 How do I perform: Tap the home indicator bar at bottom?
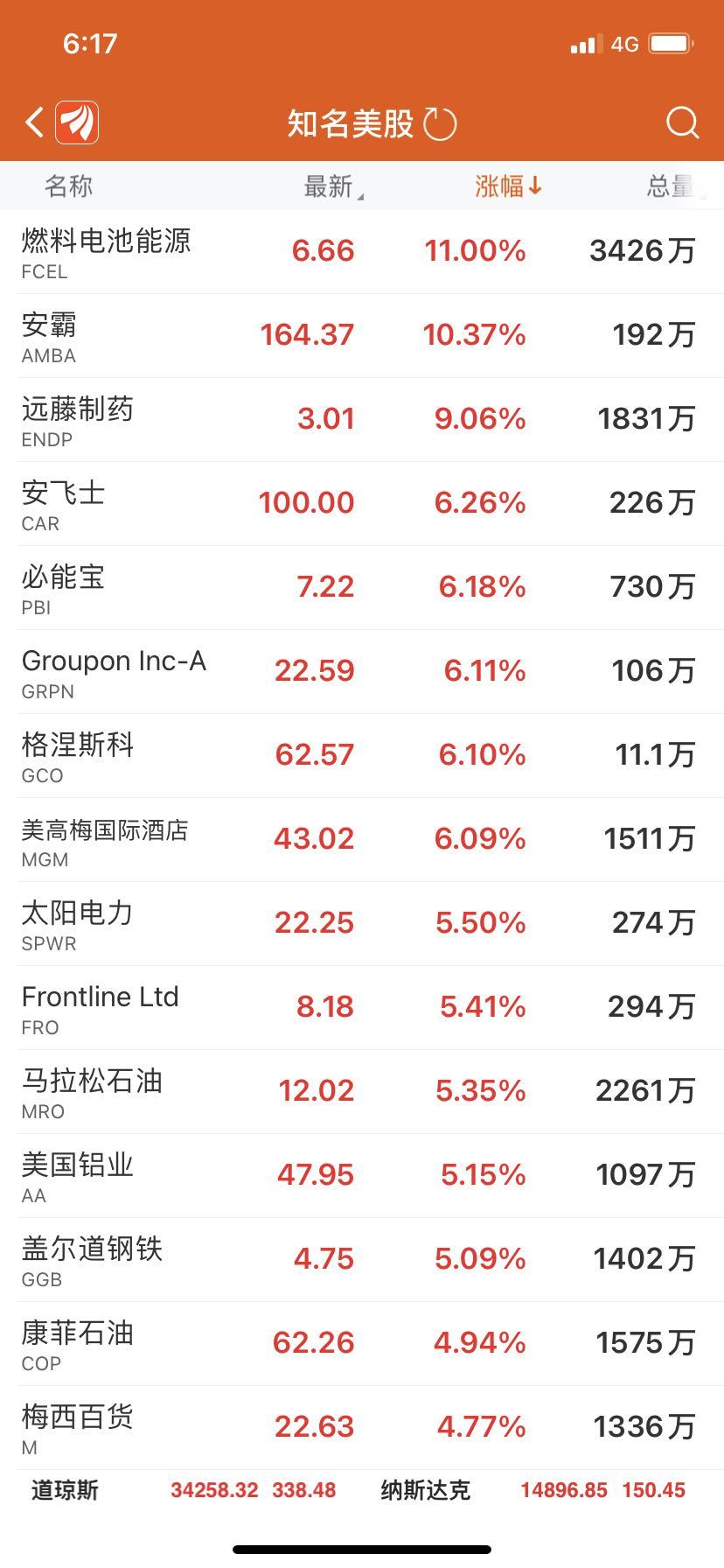362,1549
